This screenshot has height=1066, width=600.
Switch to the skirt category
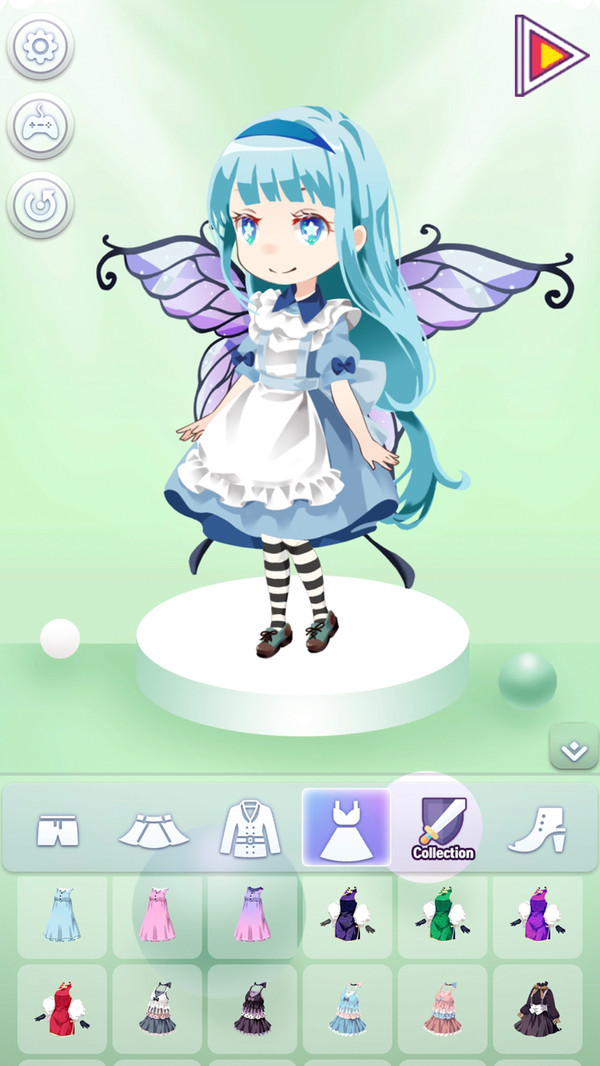pos(154,829)
